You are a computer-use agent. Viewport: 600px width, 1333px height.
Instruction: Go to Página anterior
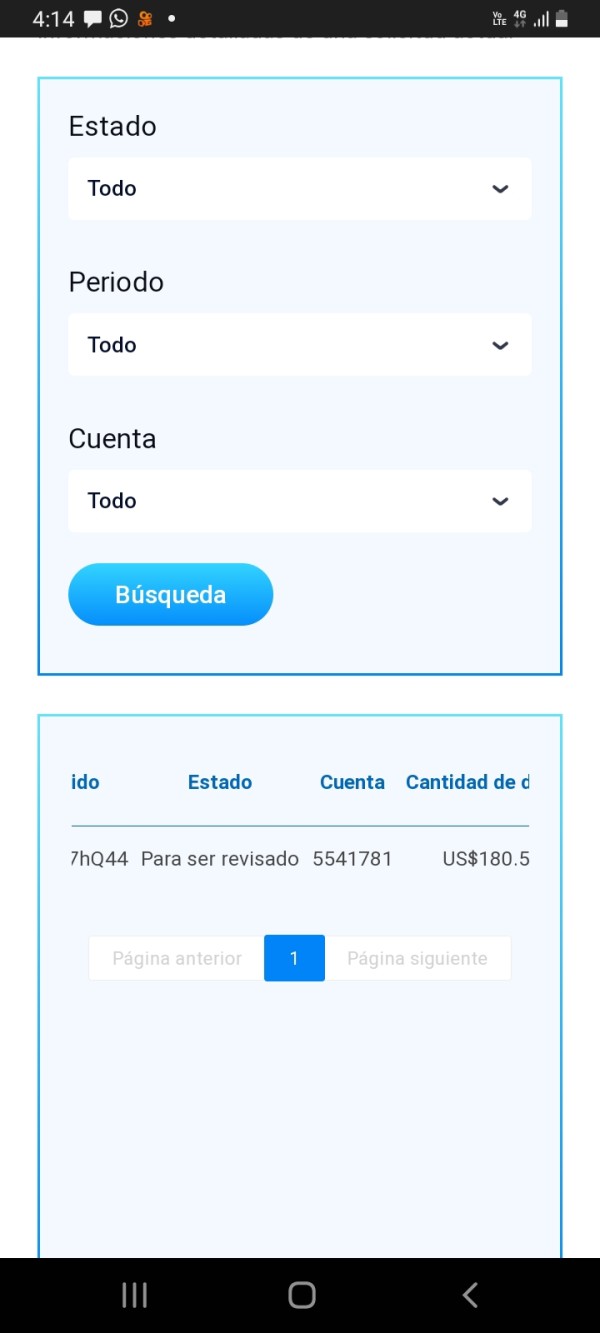click(x=177, y=958)
